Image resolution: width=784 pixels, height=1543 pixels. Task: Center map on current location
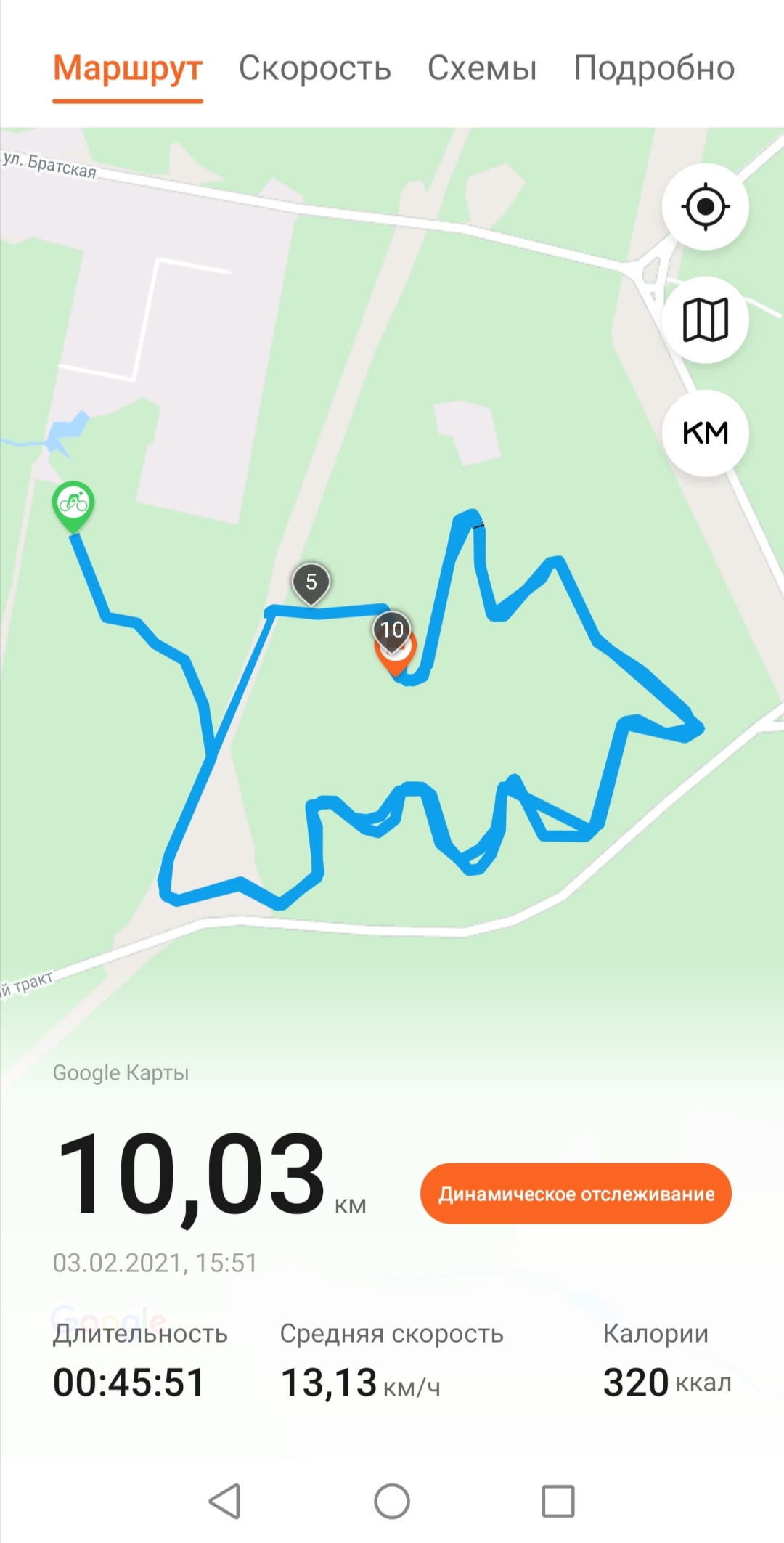pos(705,207)
